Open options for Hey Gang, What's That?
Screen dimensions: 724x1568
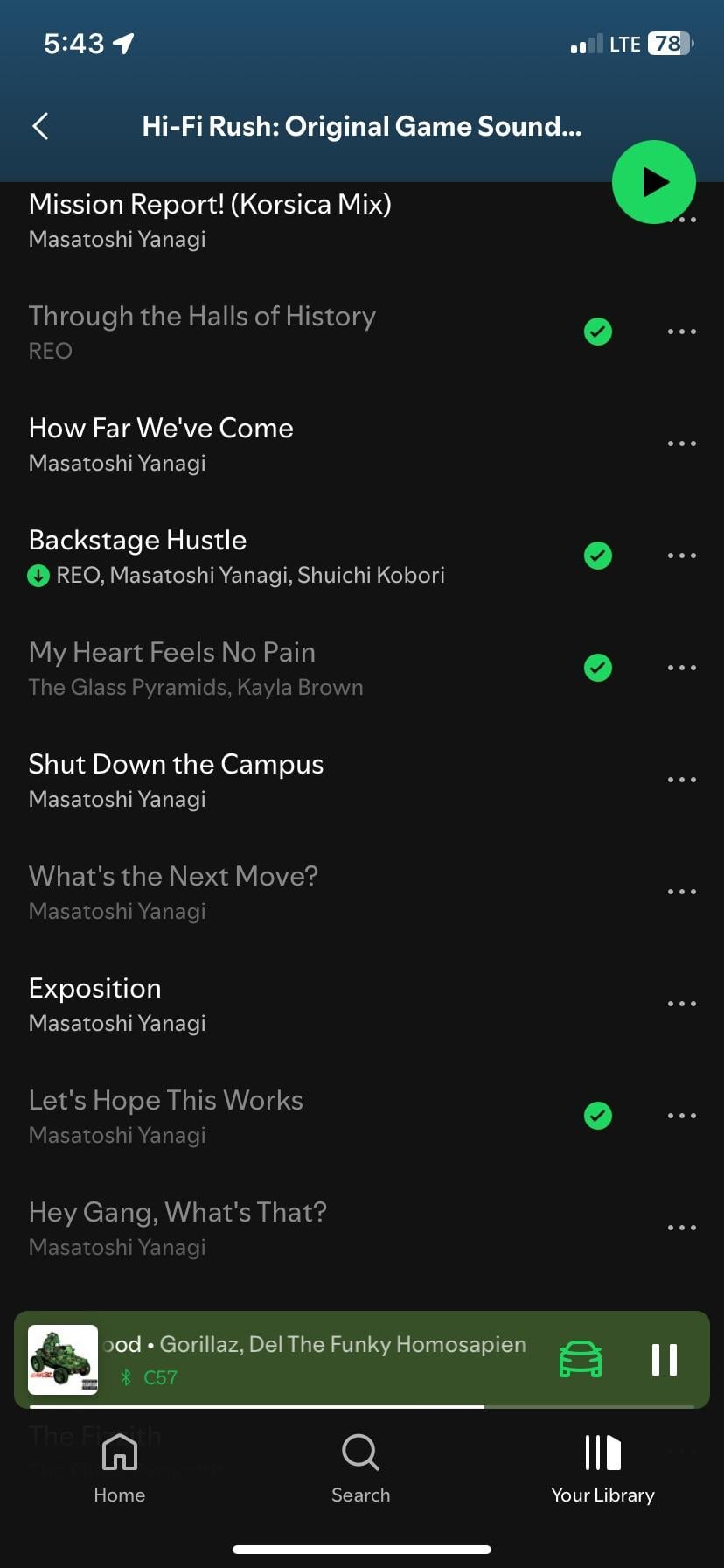tap(681, 1228)
